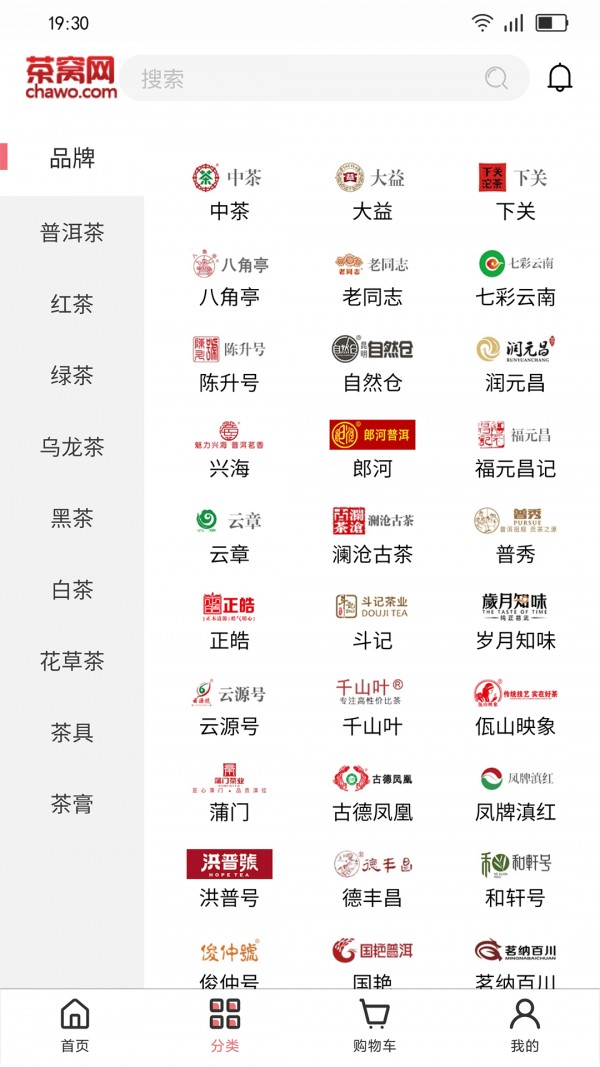Show the 白茶 category
Image resolution: width=600 pixels, height=1067 pixels.
[x=72, y=590]
